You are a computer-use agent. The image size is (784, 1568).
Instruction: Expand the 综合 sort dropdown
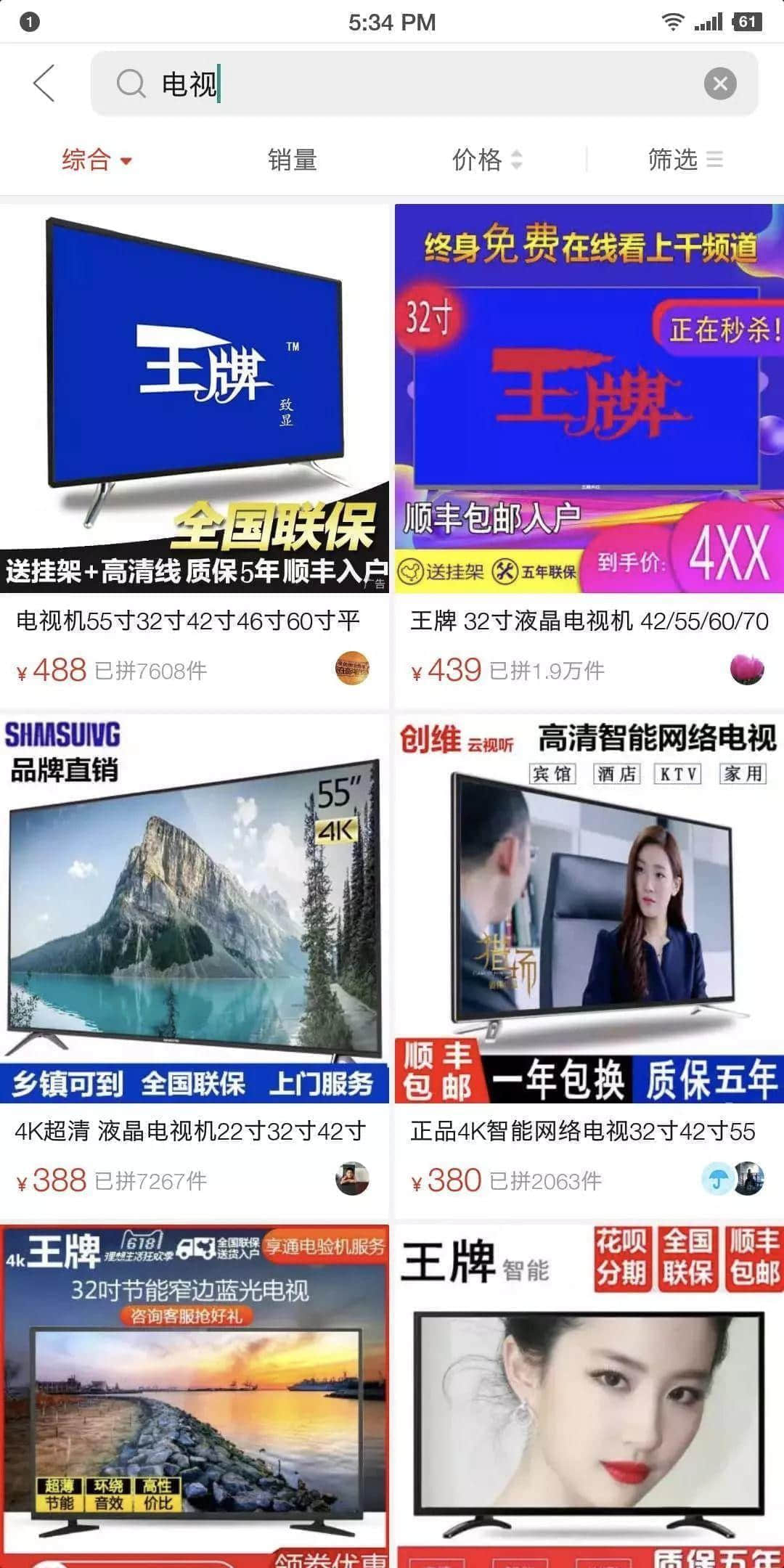[98, 160]
